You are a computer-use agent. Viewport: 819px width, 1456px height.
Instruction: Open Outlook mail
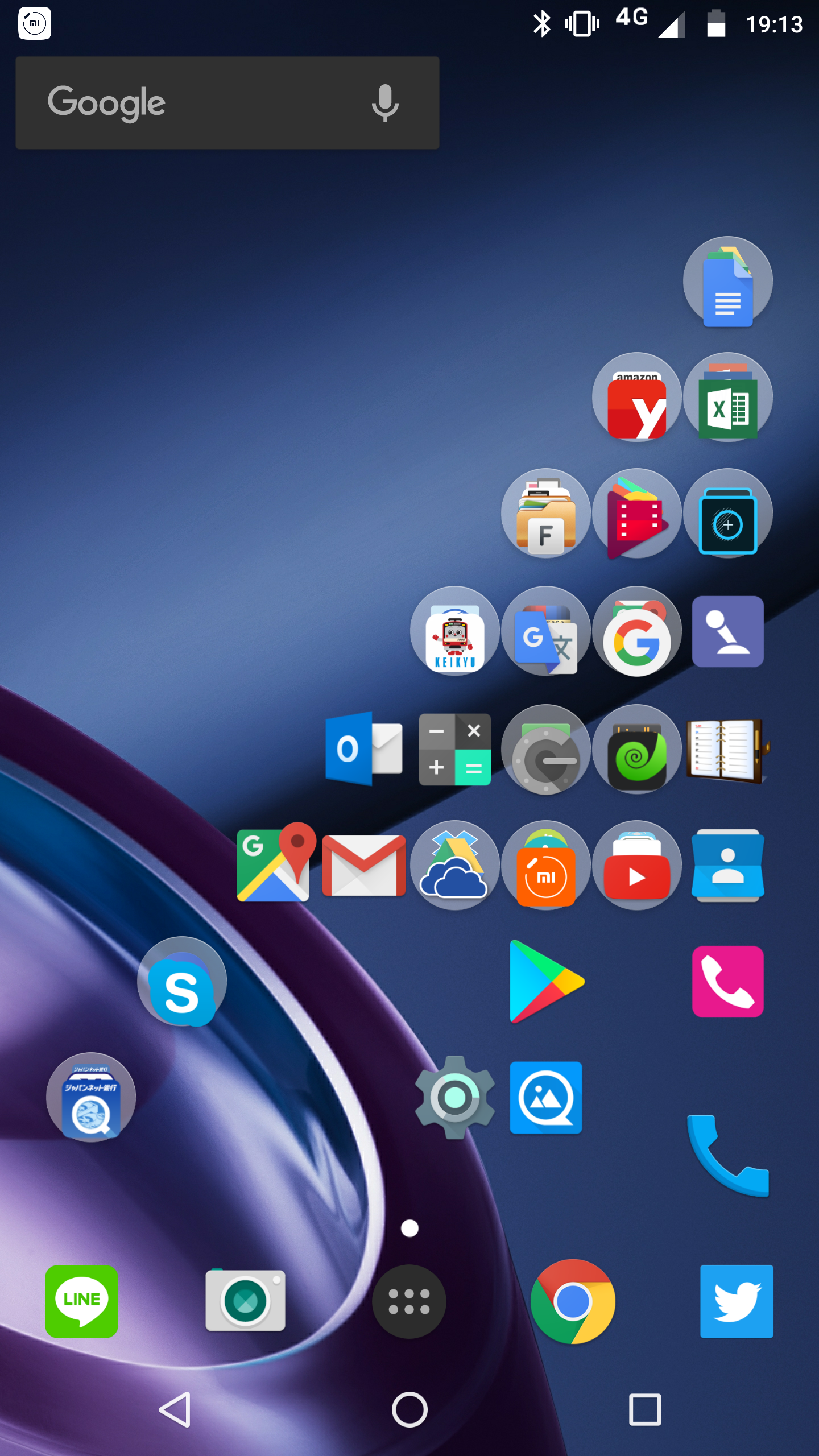(364, 749)
